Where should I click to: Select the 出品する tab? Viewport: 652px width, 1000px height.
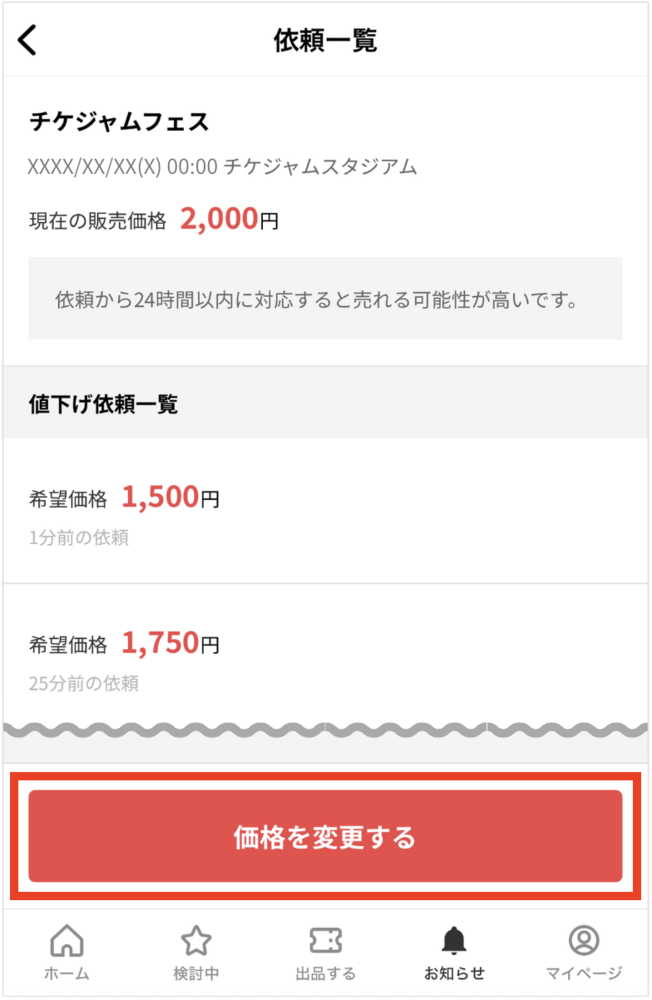[x=325, y=953]
